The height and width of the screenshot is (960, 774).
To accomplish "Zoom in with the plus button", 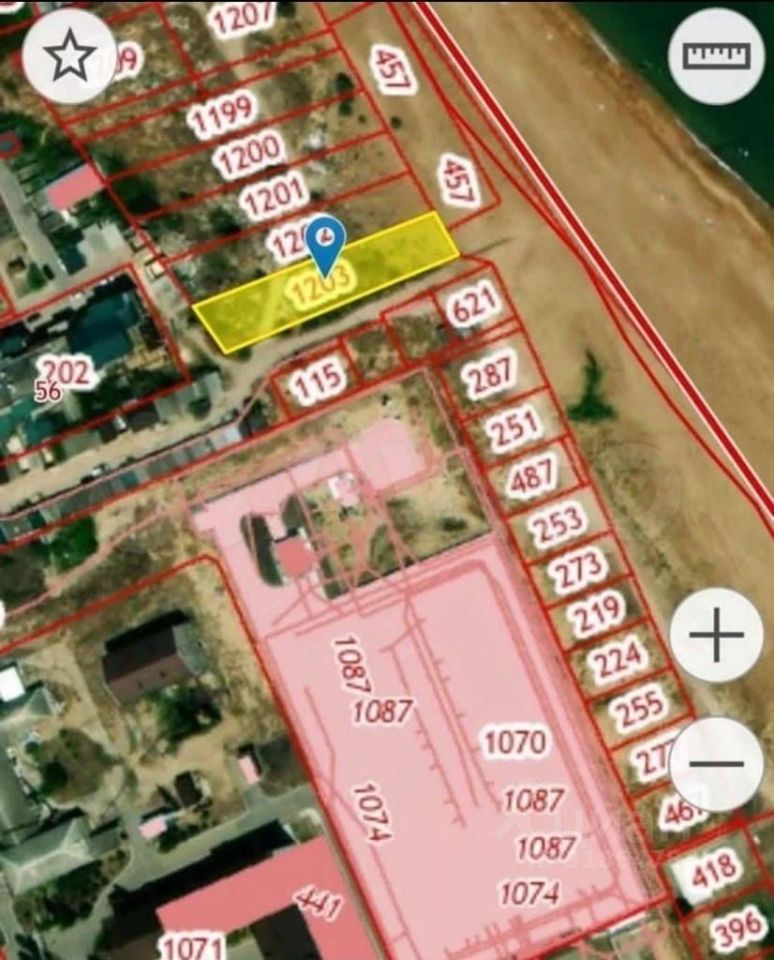I will [716, 636].
